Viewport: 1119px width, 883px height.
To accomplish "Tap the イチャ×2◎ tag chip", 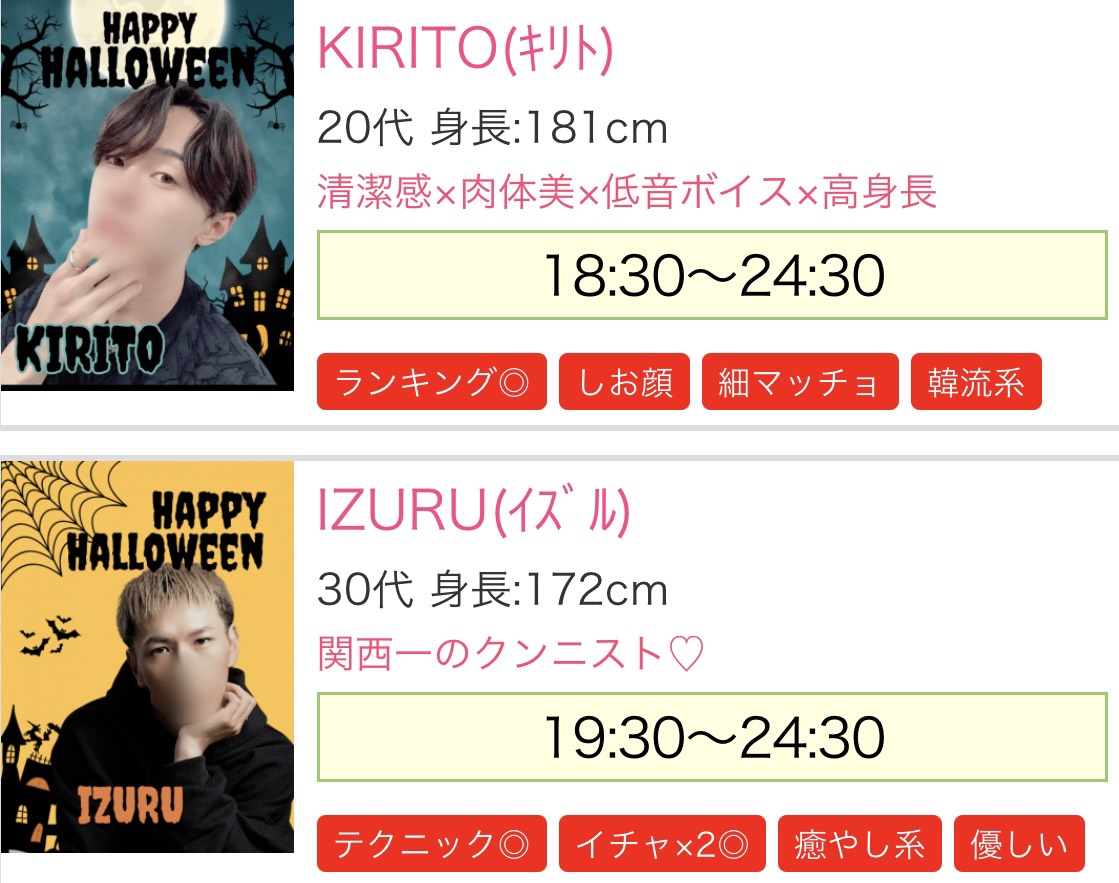I will (662, 844).
